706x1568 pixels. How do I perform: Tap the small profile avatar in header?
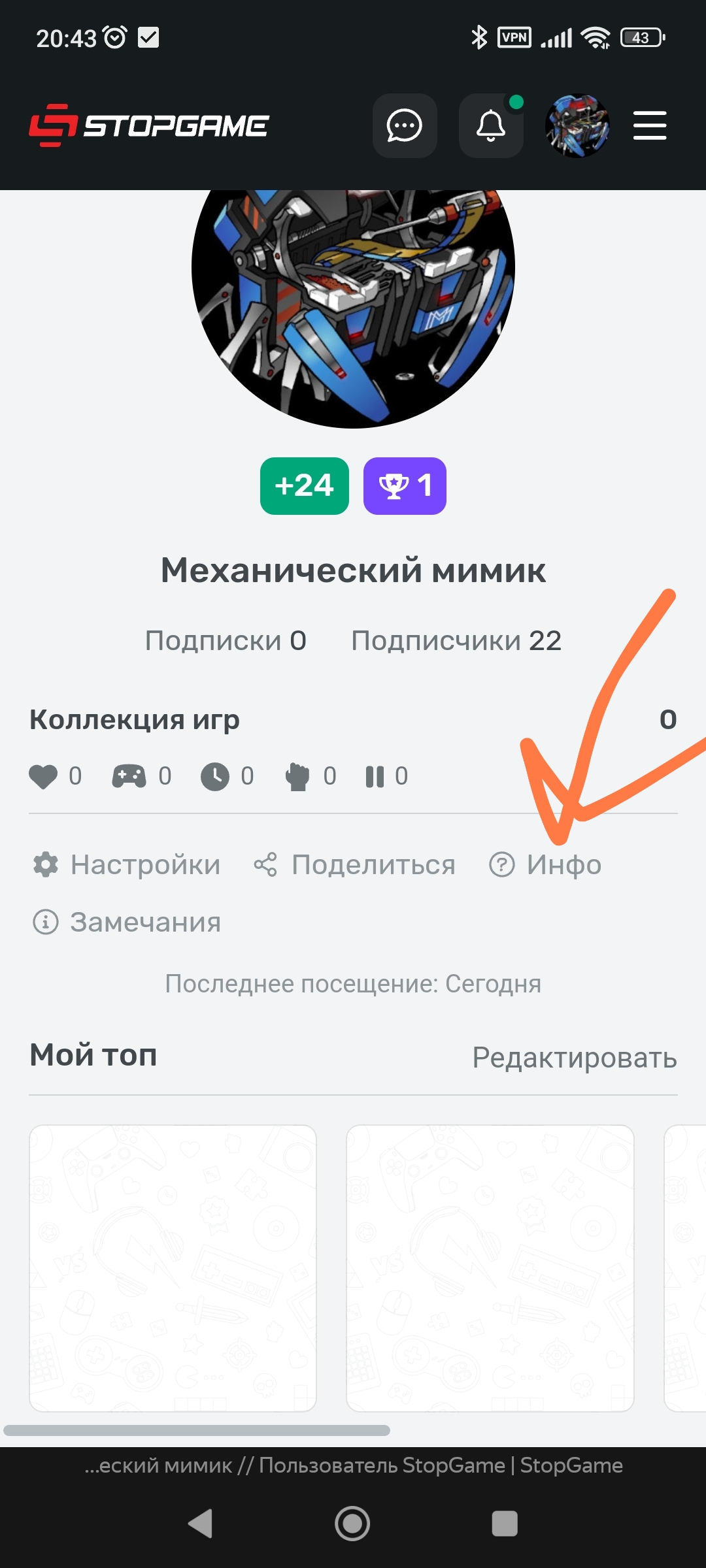coord(577,125)
